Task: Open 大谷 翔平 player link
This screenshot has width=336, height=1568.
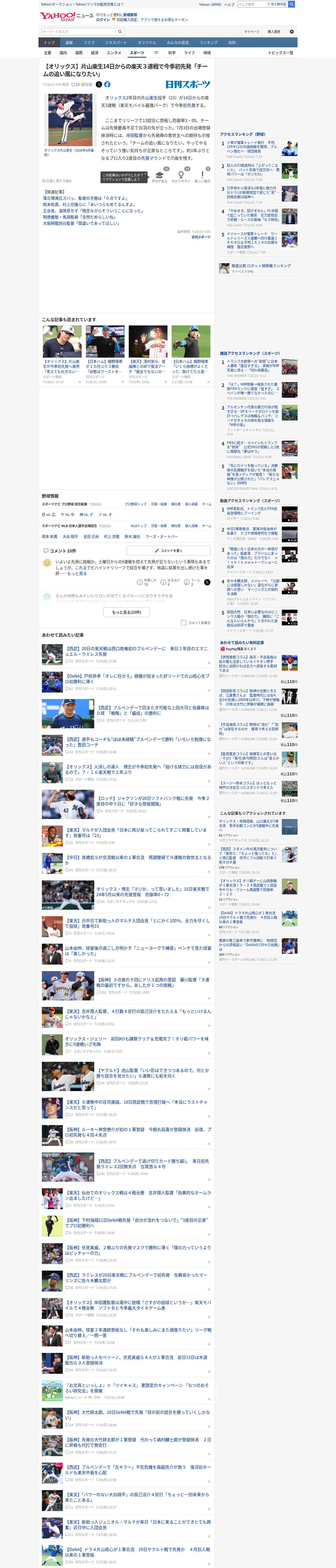Action: click(70, 537)
